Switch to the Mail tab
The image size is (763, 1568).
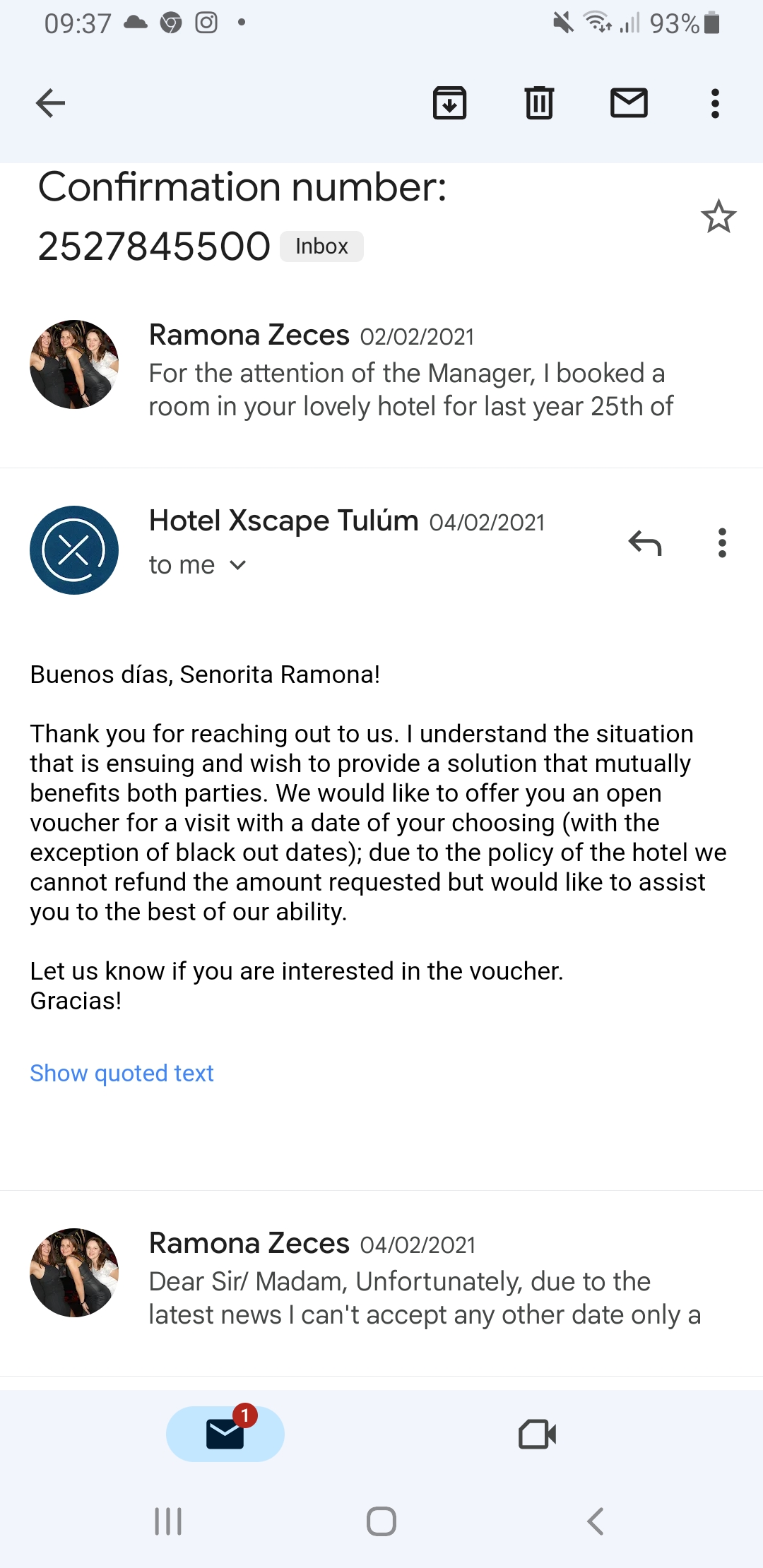coord(225,1434)
